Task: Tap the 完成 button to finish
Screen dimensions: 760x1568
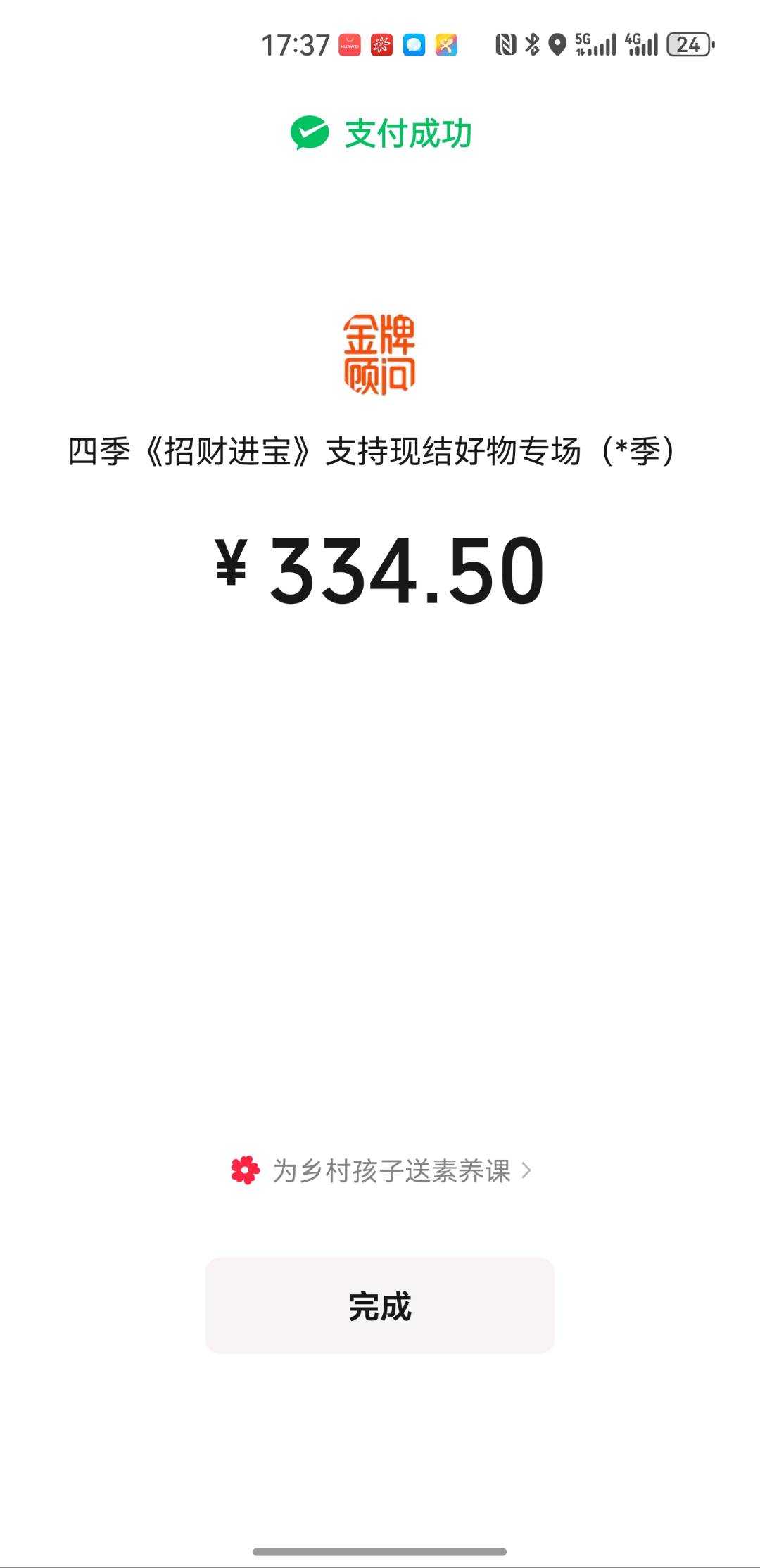Action: click(x=380, y=1305)
